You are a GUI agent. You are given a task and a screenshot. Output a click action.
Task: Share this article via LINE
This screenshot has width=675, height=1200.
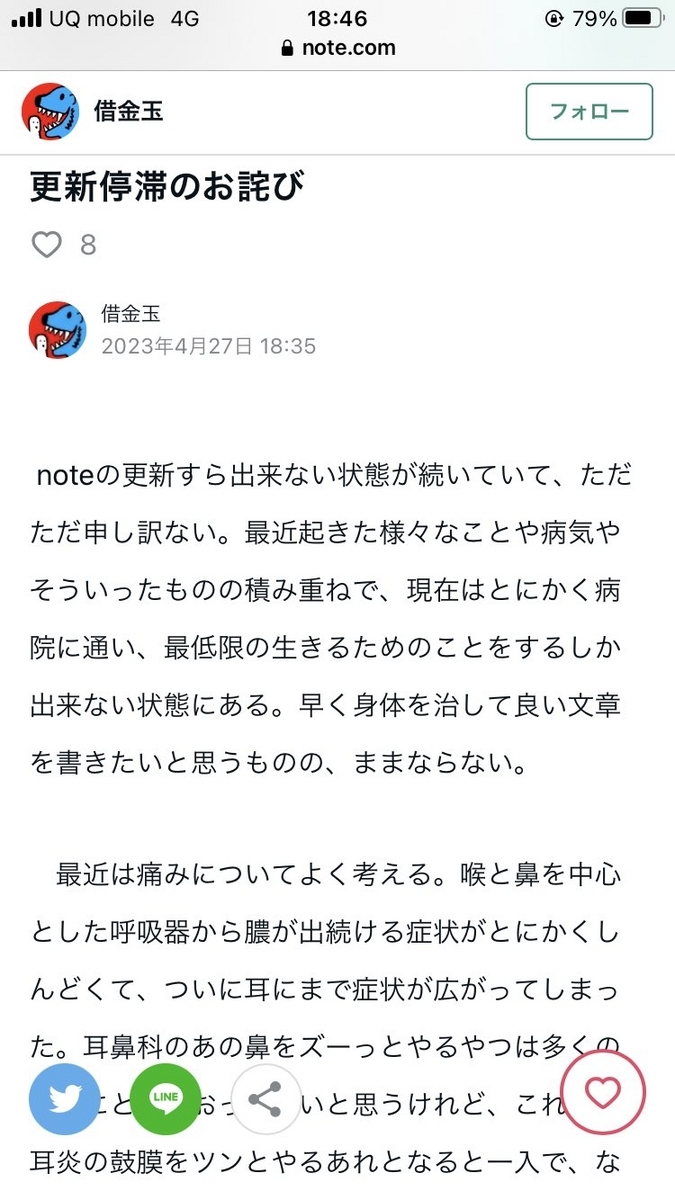pos(165,1099)
